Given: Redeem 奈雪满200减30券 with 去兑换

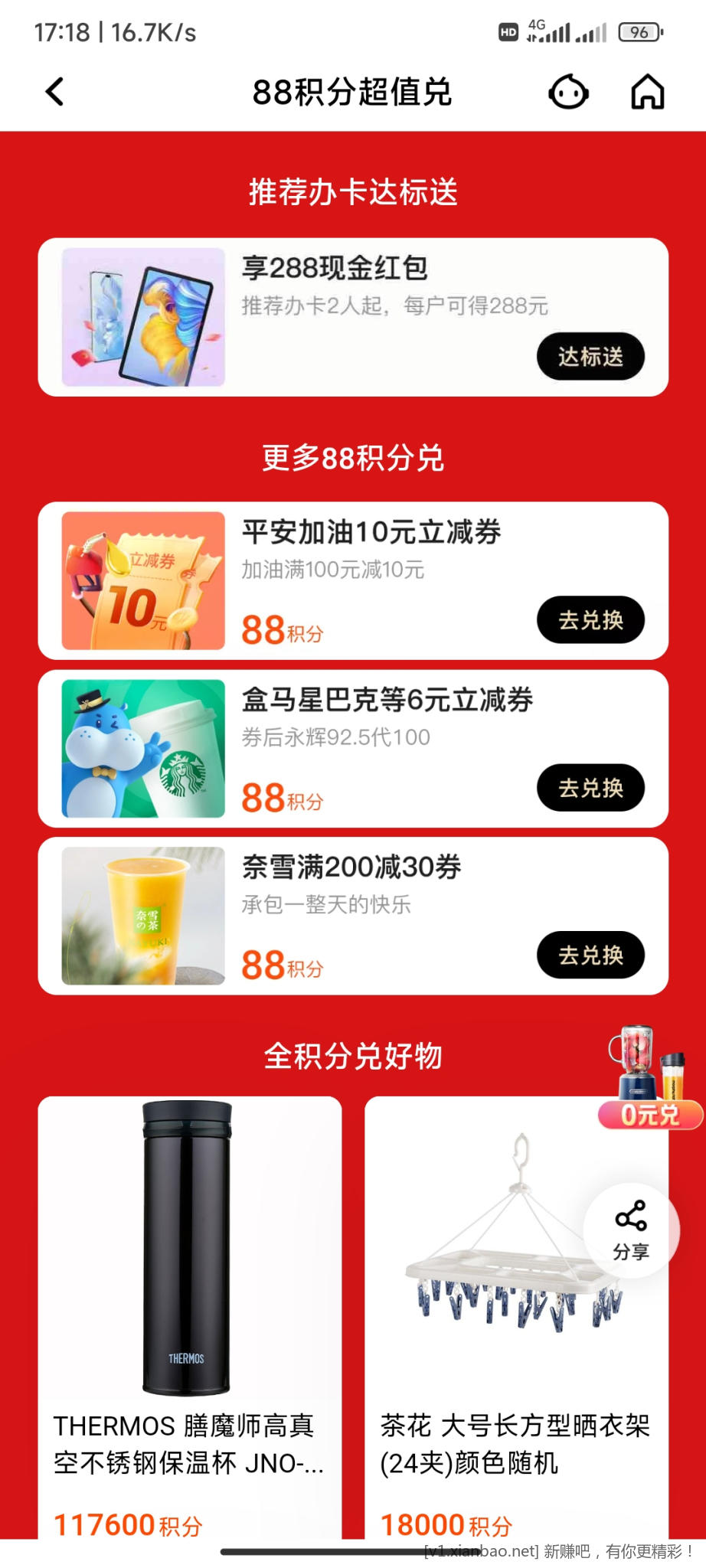Looking at the screenshot, I should click(x=590, y=955).
